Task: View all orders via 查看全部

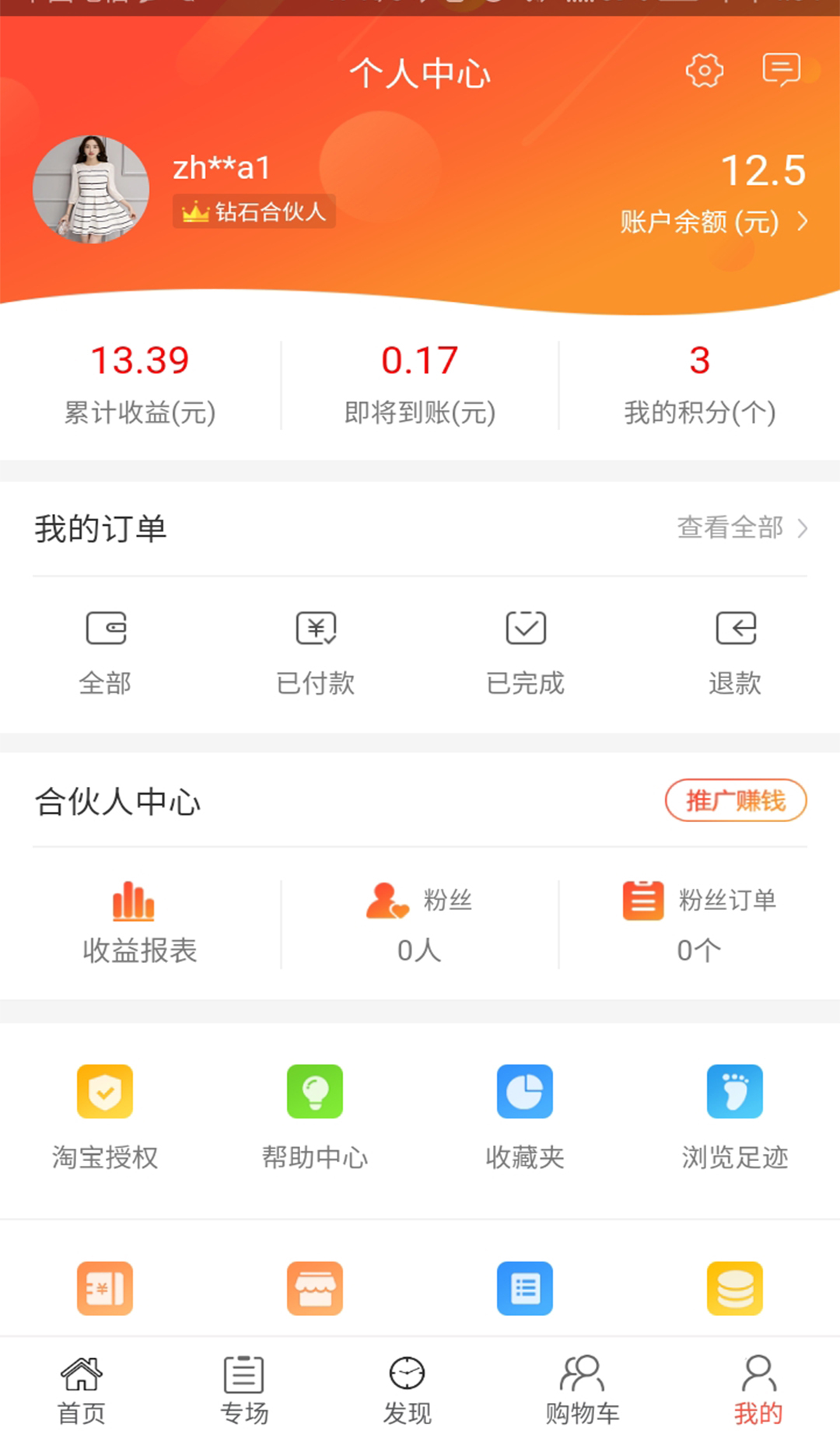Action: coord(742,528)
